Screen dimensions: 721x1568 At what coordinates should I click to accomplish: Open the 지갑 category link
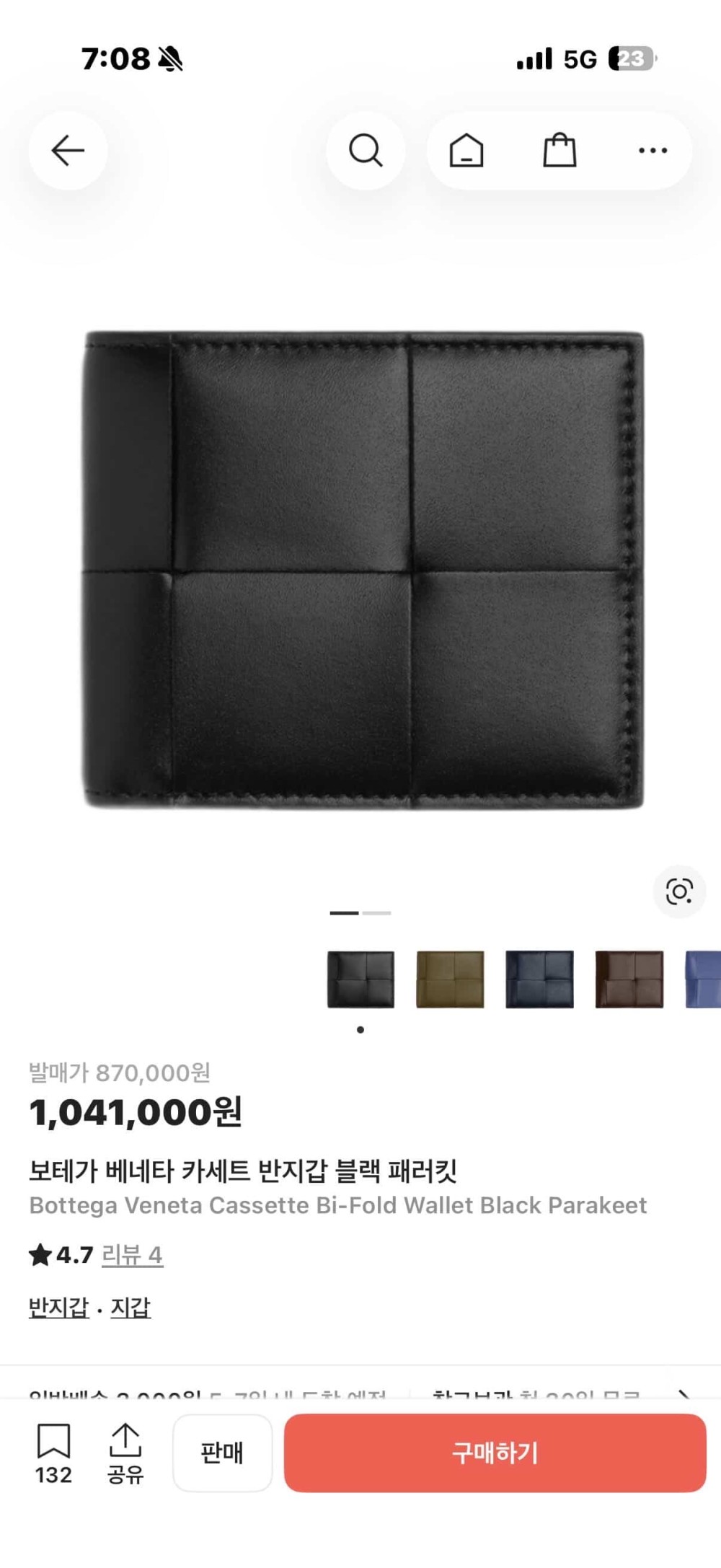(131, 1308)
